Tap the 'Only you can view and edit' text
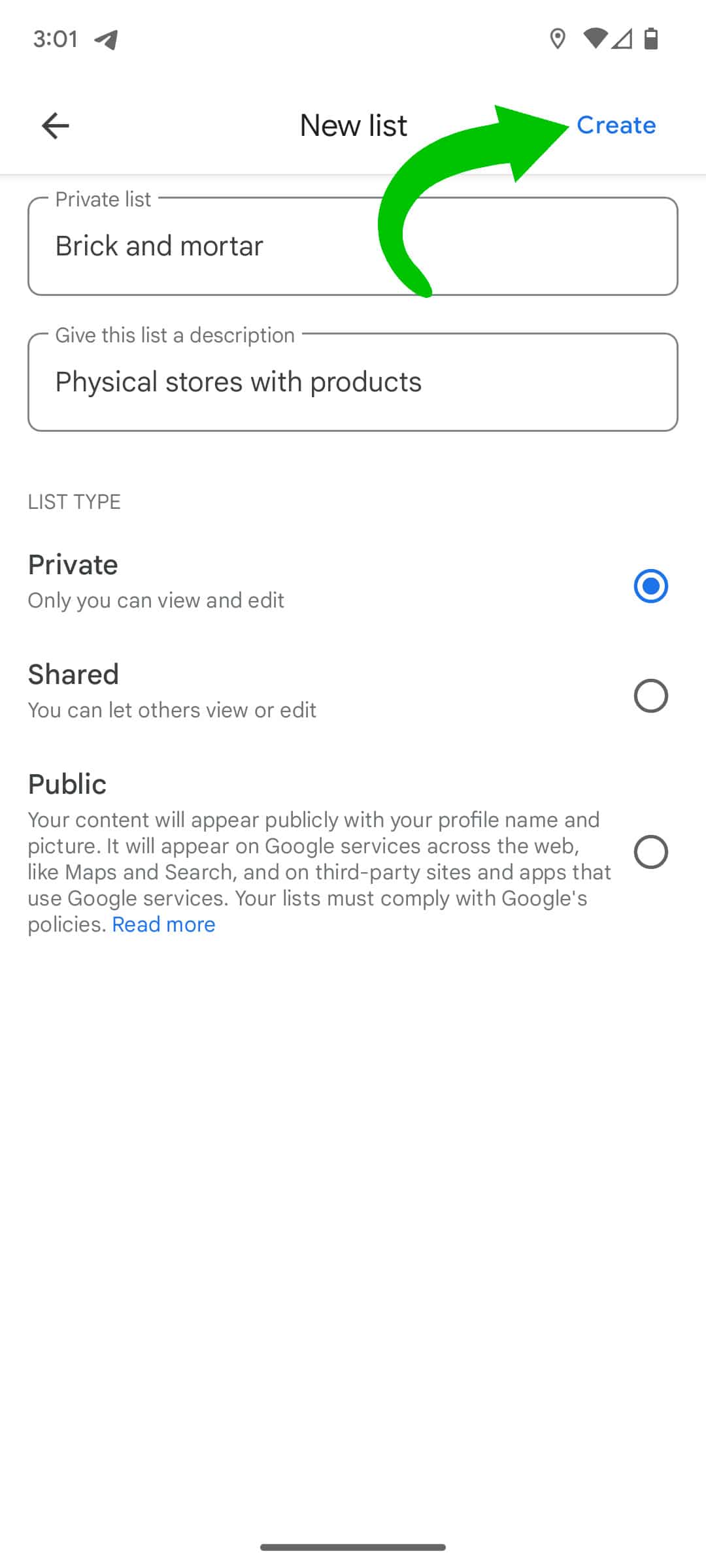Screen dimensions: 706x1568 coord(156,600)
